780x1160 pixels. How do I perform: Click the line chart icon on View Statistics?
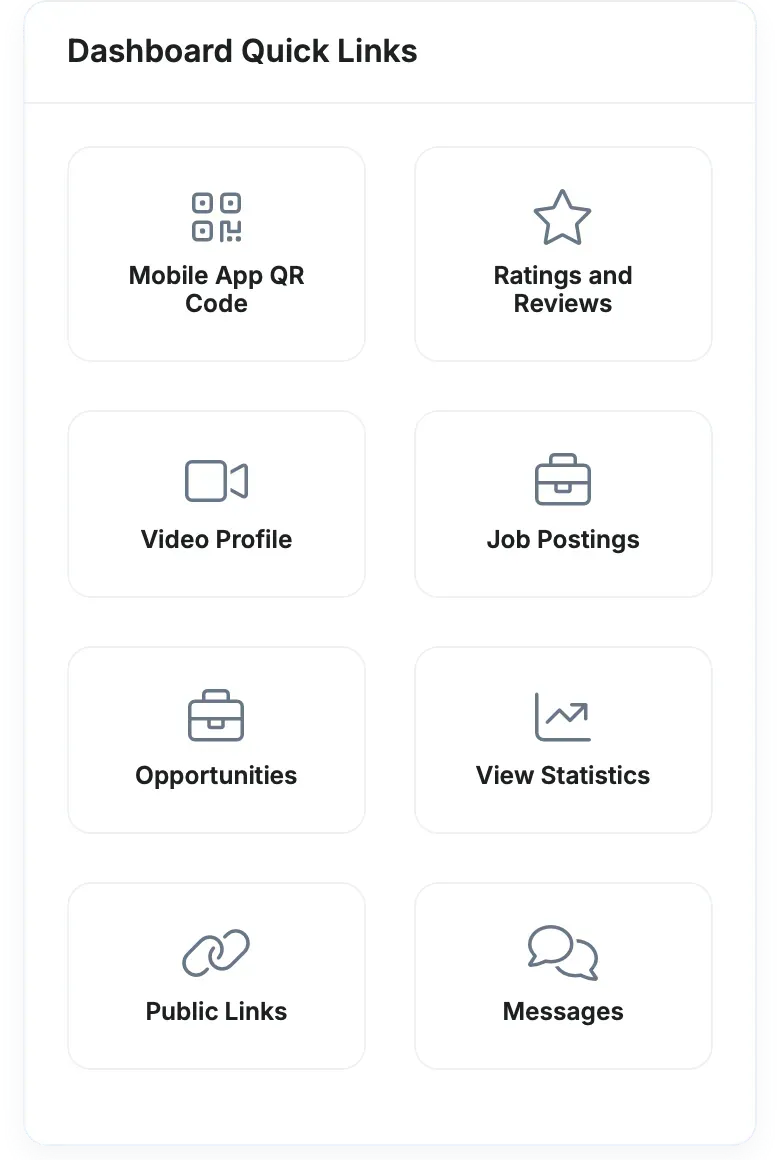(563, 716)
